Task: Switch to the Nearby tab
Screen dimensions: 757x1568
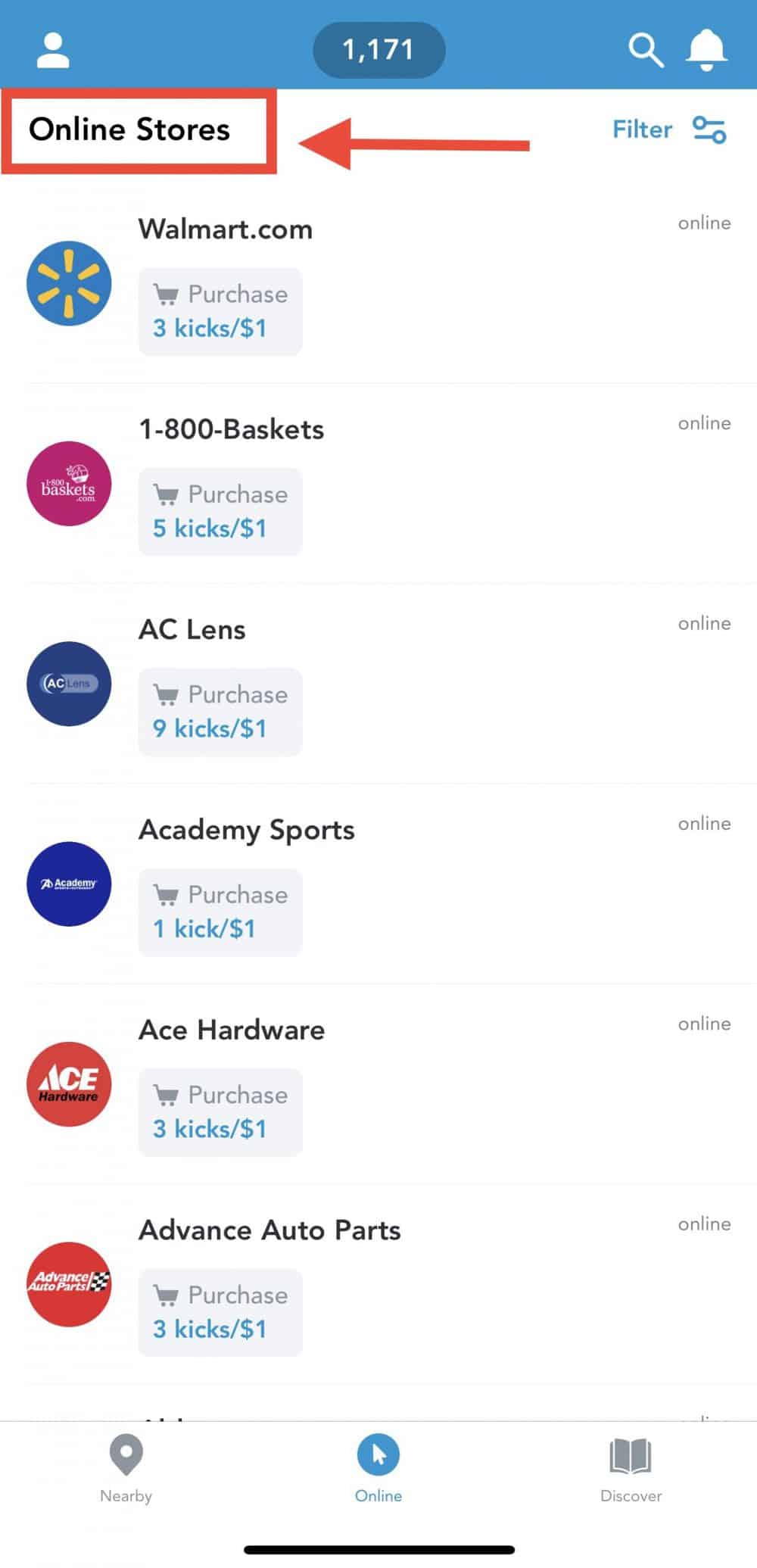Action: point(126,1469)
